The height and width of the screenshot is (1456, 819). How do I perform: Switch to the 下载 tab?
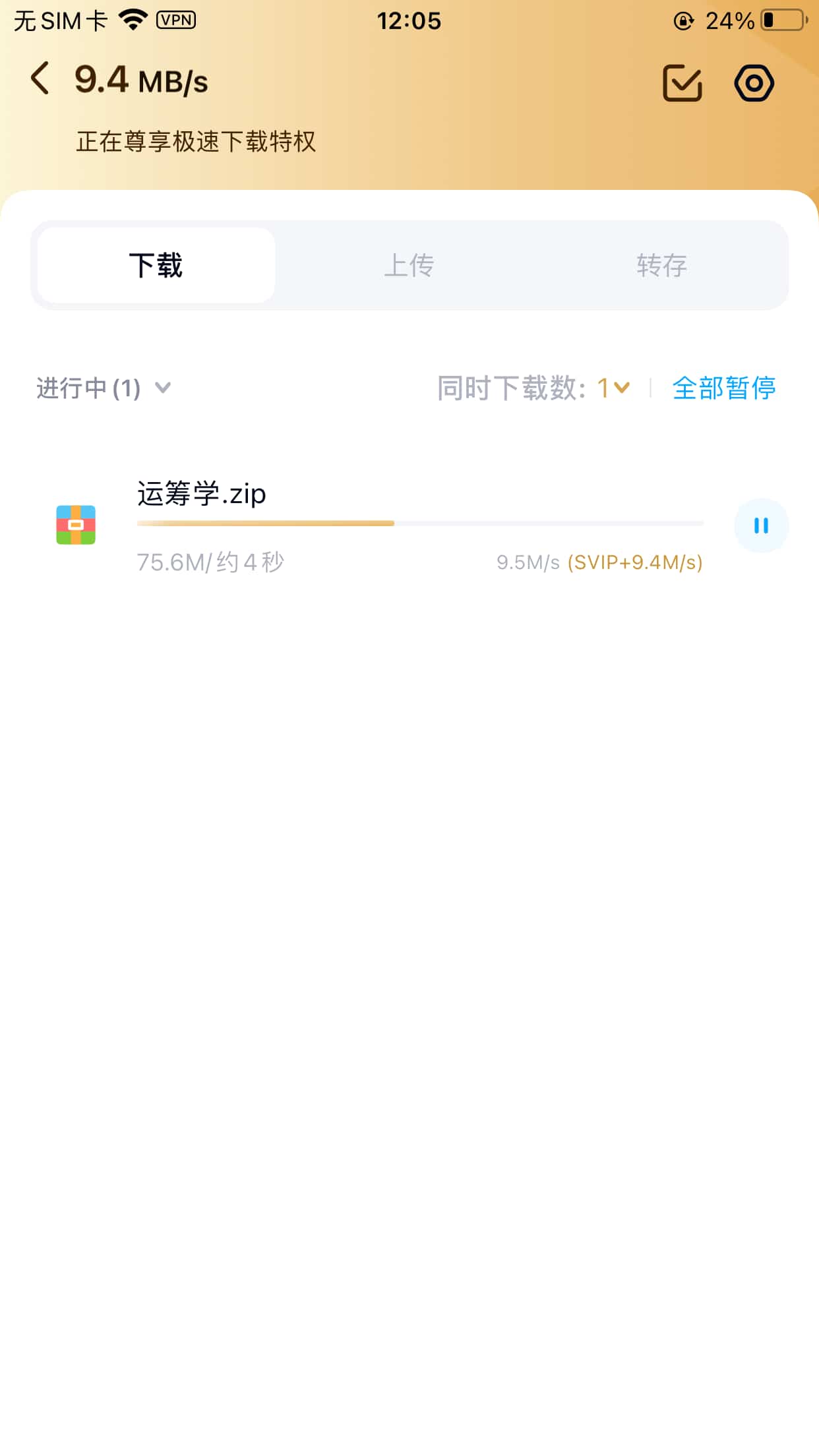point(156,266)
